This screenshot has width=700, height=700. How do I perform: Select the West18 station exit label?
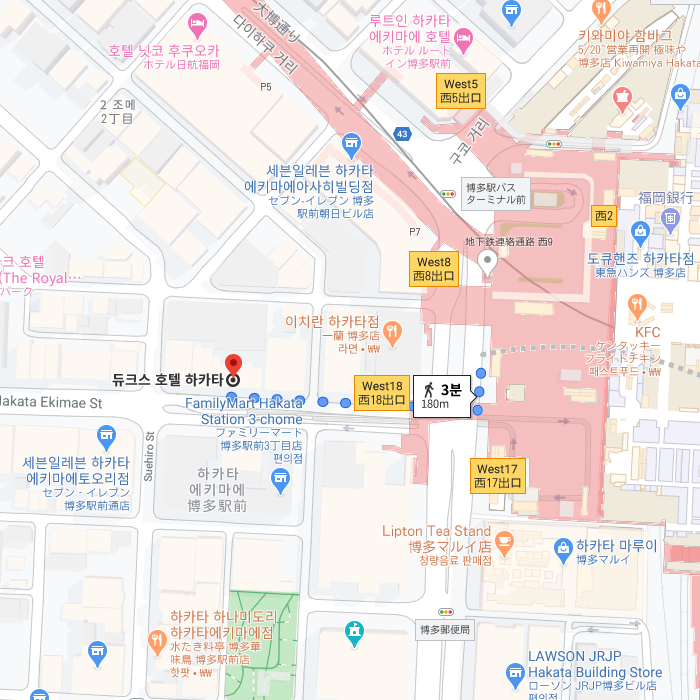382,393
